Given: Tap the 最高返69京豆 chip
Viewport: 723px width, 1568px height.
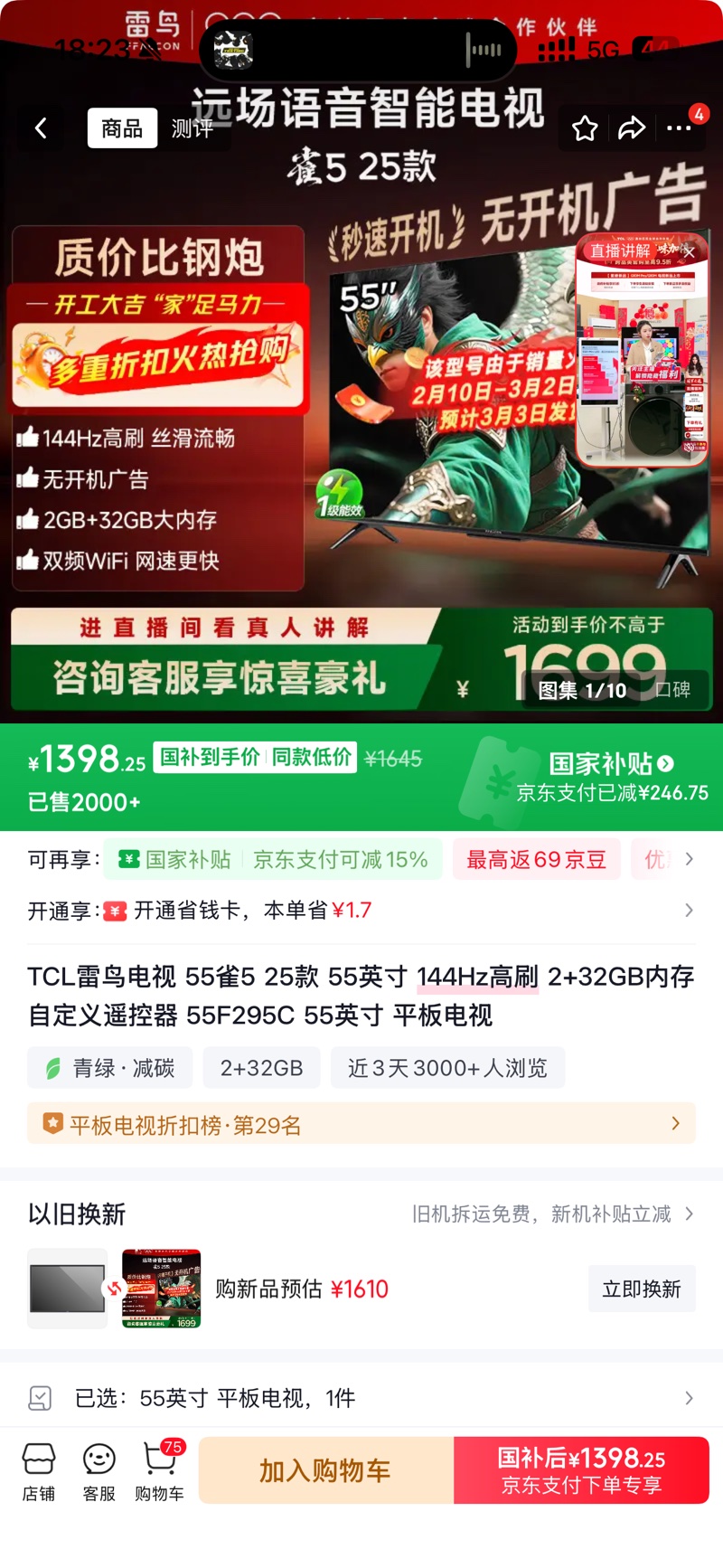Looking at the screenshot, I should click(536, 859).
